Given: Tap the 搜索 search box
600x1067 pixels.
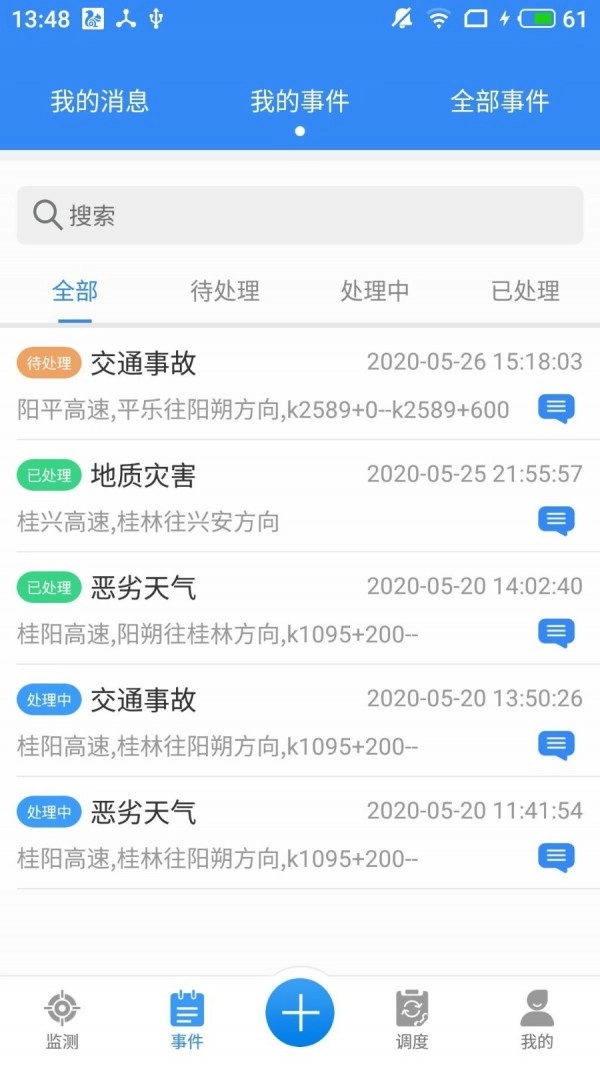Looking at the screenshot, I should coord(300,215).
